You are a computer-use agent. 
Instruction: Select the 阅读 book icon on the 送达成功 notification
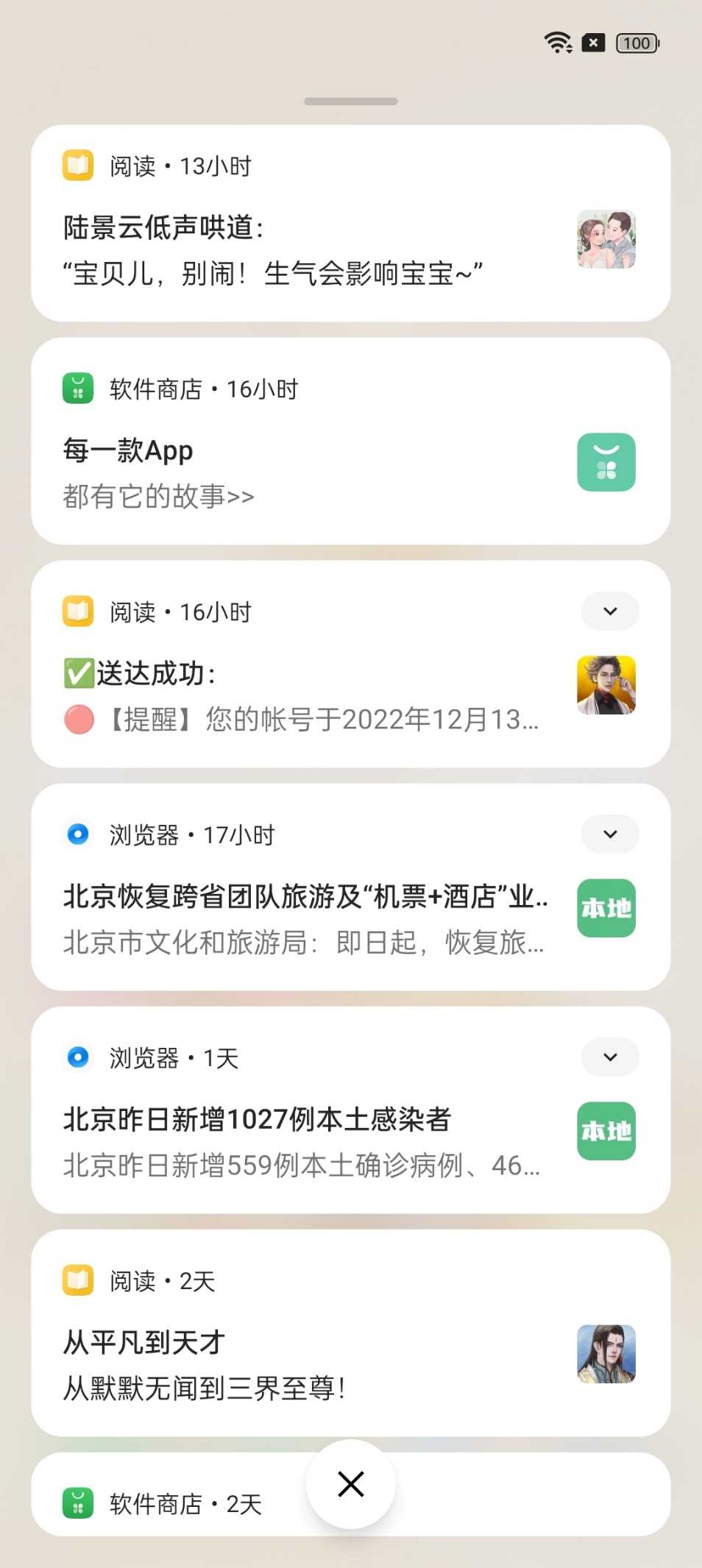coord(77,610)
